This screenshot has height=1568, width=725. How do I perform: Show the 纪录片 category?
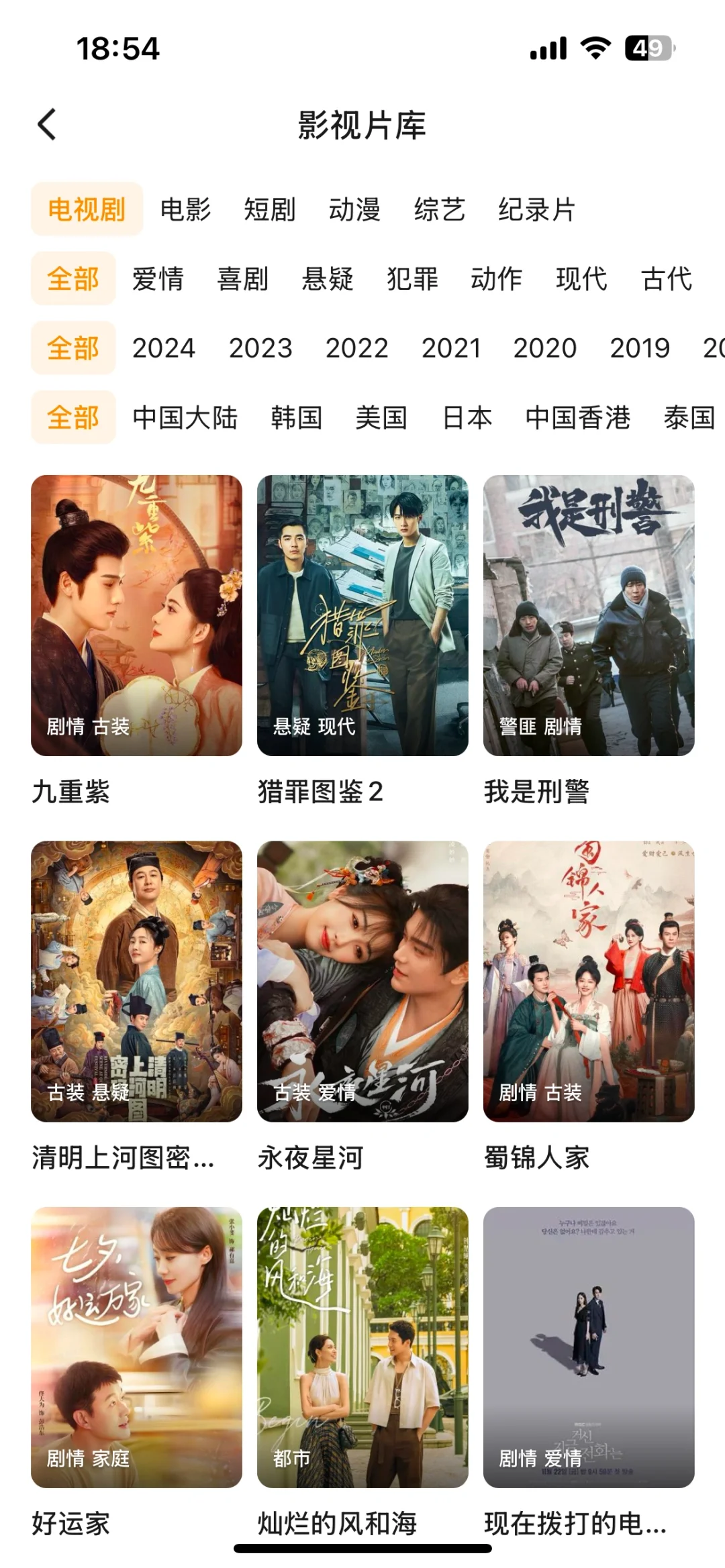point(537,209)
